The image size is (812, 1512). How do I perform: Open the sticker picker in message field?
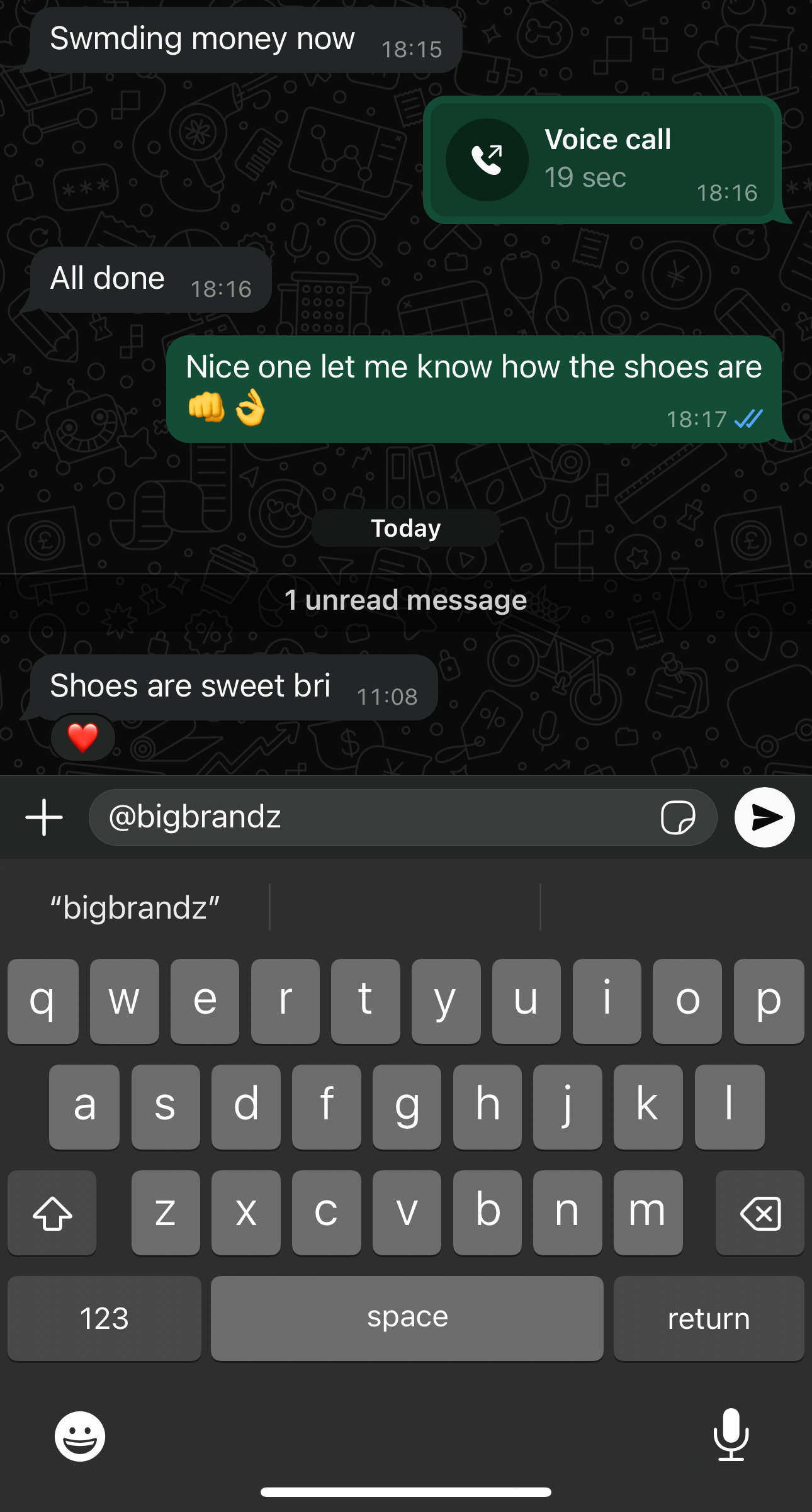pyautogui.click(x=678, y=817)
